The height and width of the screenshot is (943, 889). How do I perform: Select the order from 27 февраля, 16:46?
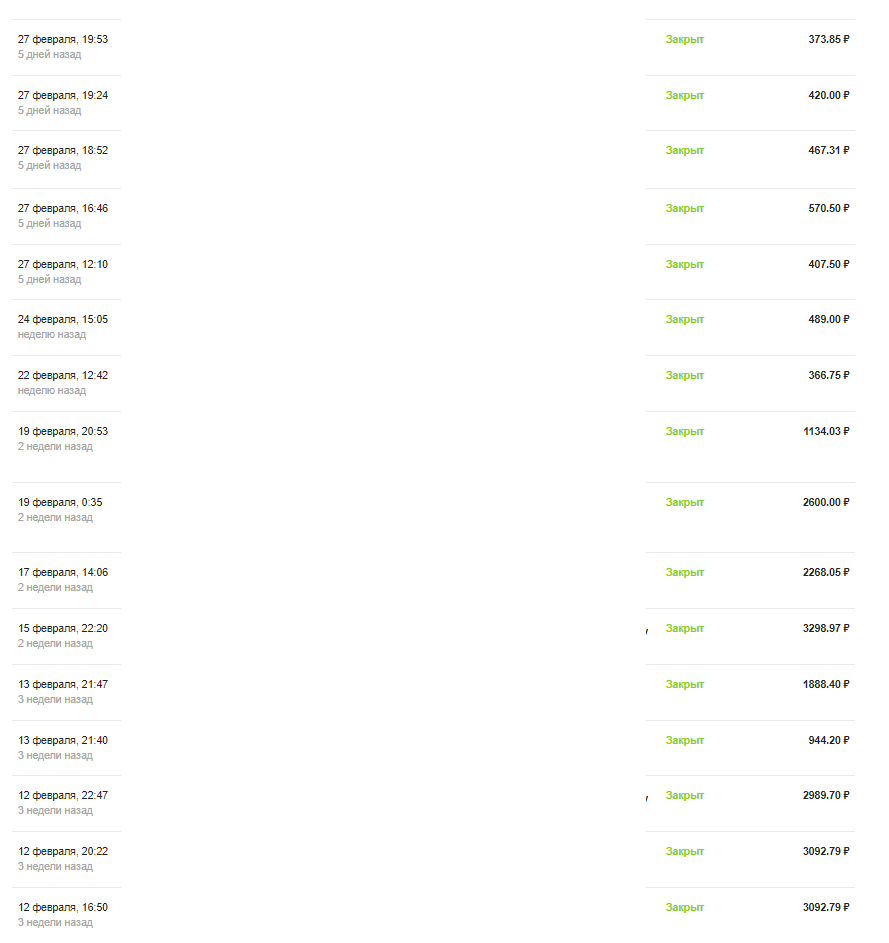[62, 209]
